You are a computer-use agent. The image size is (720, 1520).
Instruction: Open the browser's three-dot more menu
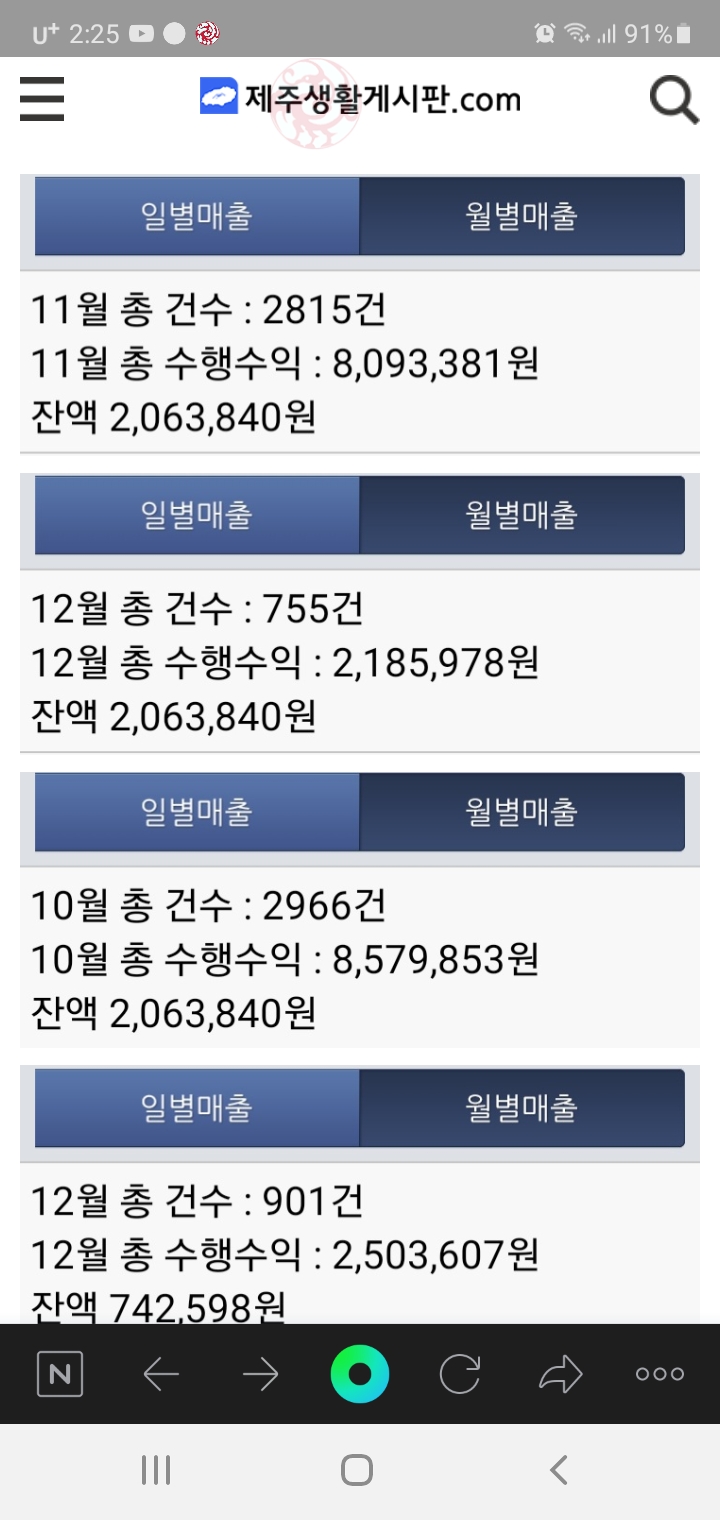point(660,1374)
